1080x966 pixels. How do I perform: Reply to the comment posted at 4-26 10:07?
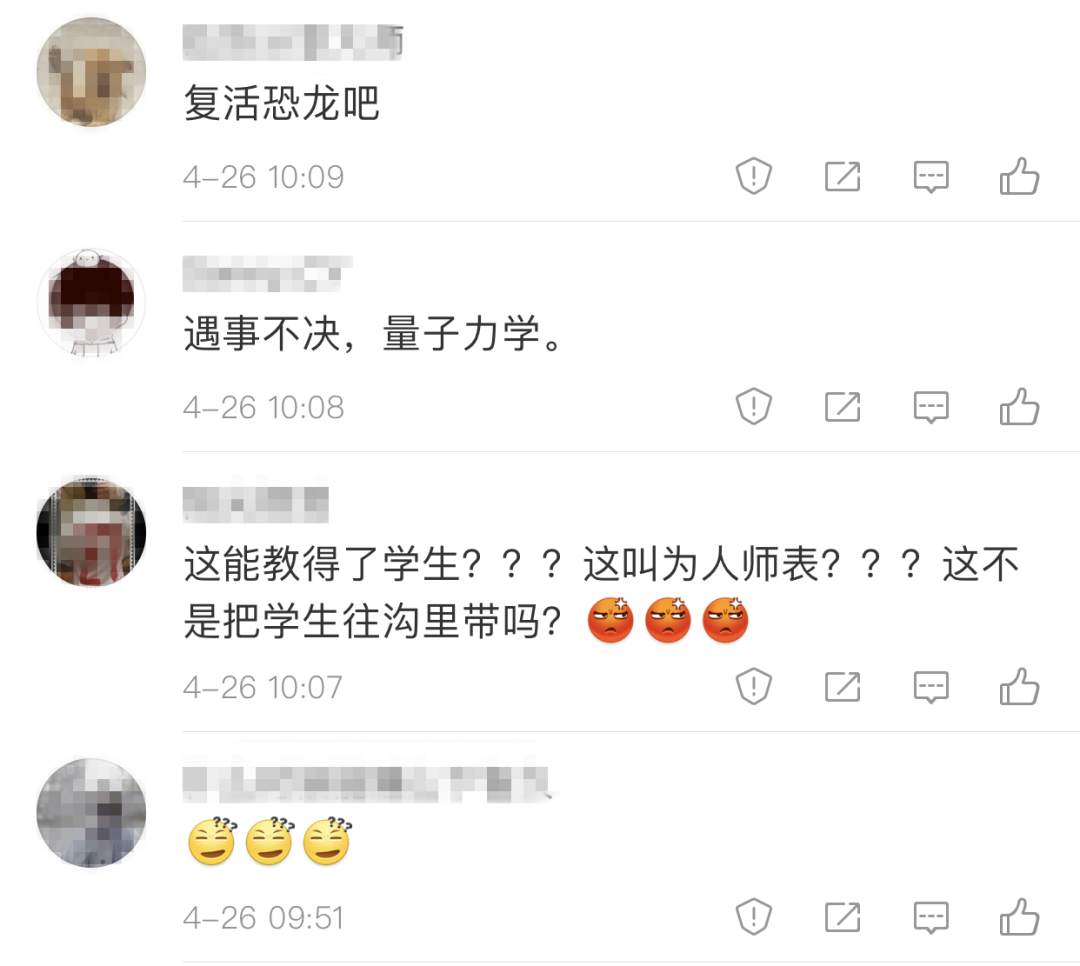click(931, 687)
